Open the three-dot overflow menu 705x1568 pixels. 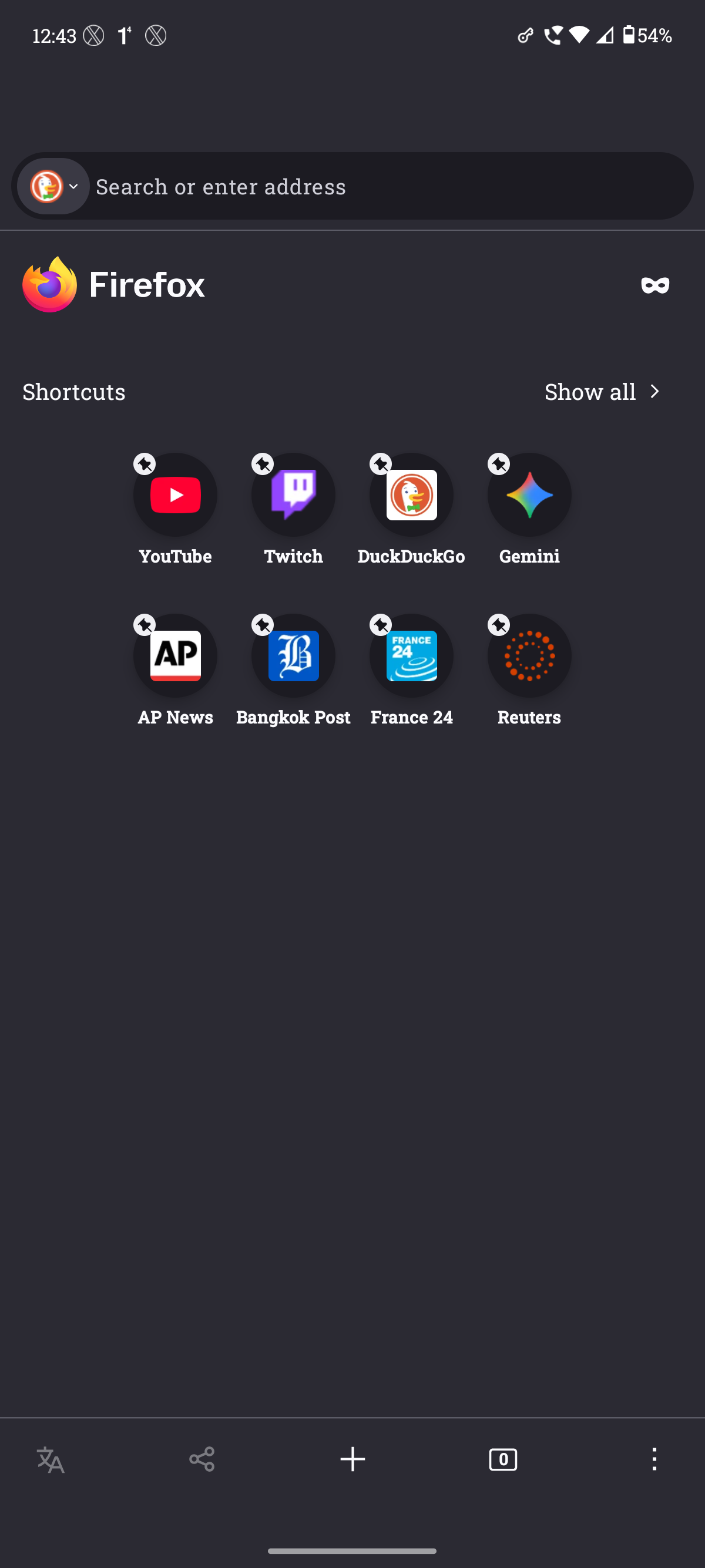point(654,1459)
